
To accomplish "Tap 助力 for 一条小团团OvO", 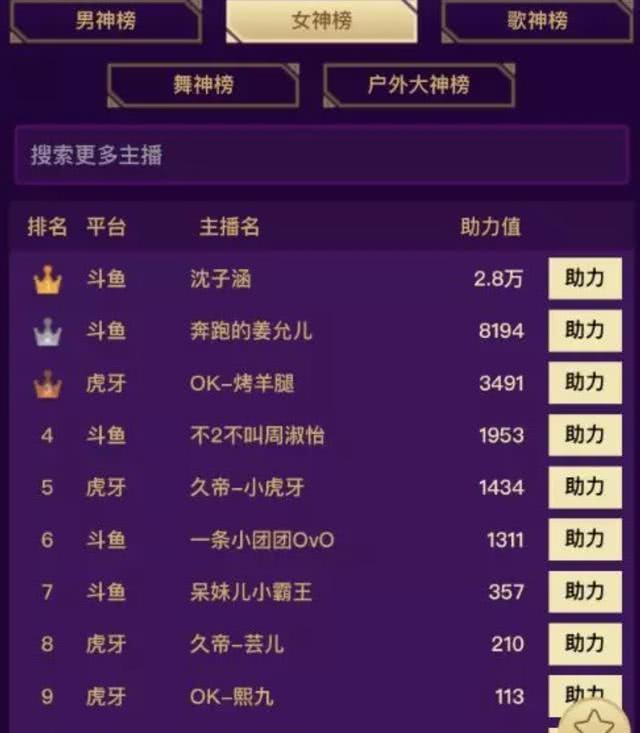I will click(585, 540).
